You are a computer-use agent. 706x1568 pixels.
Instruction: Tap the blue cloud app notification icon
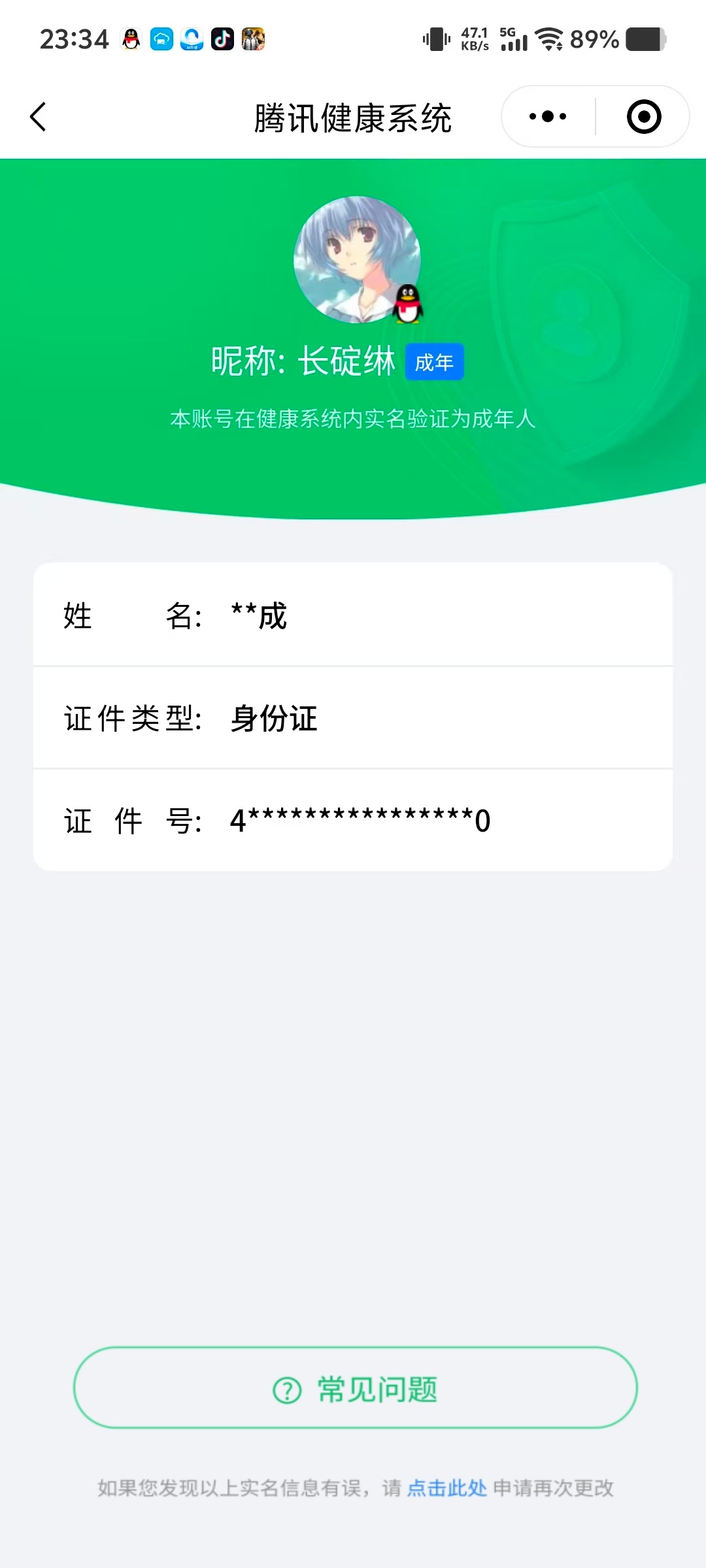click(161, 39)
